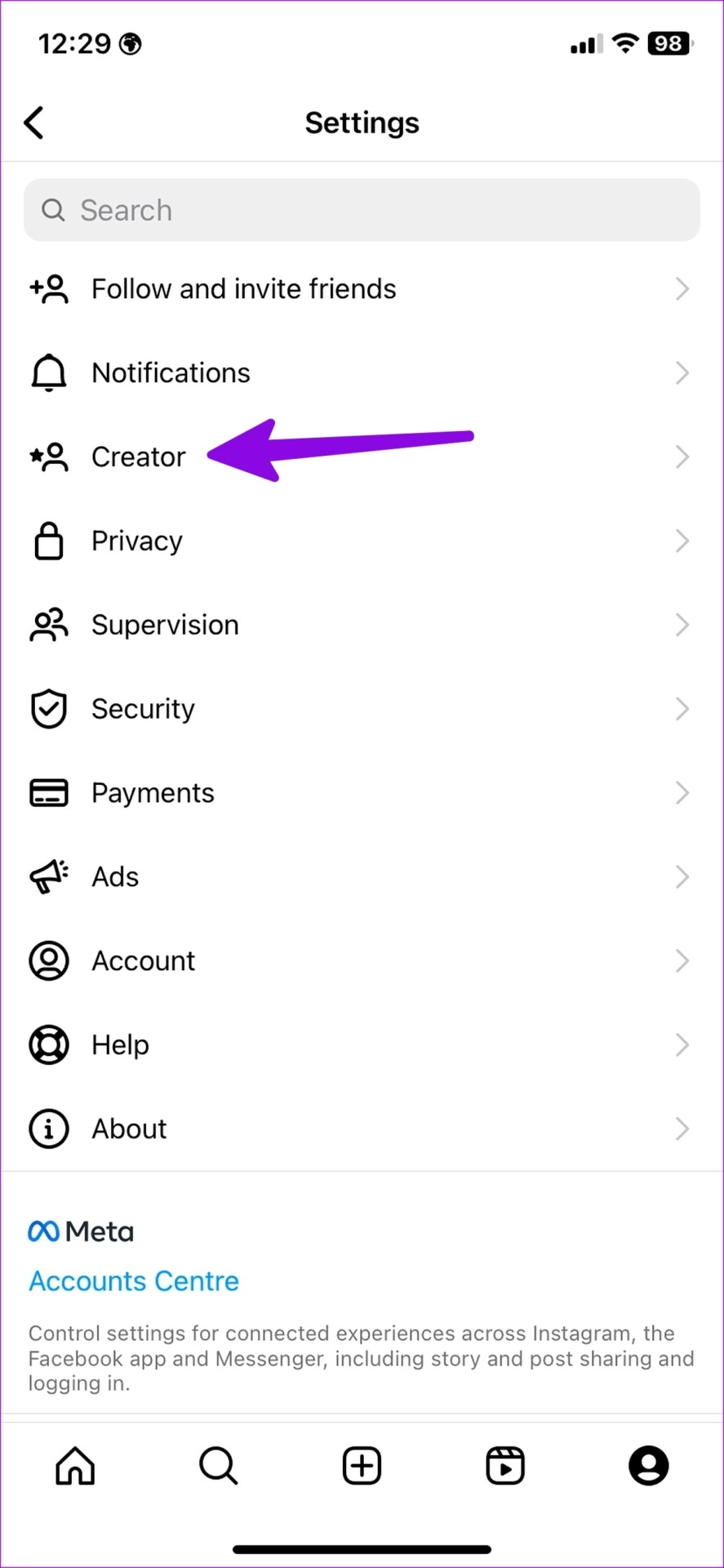Tap the Notifications bell icon
This screenshot has width=724, height=1568.
(x=48, y=372)
